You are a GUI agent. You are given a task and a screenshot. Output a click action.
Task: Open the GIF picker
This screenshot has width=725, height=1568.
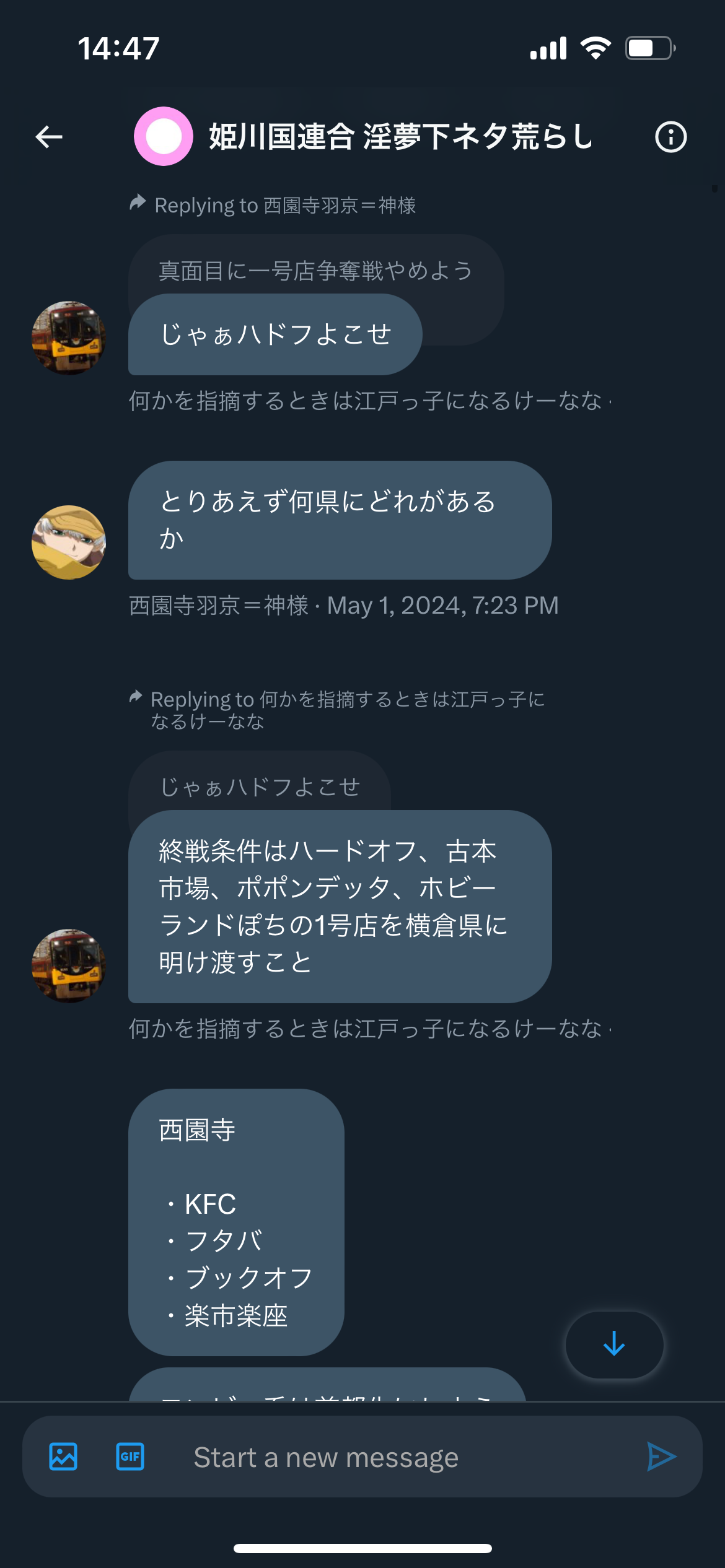coord(130,1457)
